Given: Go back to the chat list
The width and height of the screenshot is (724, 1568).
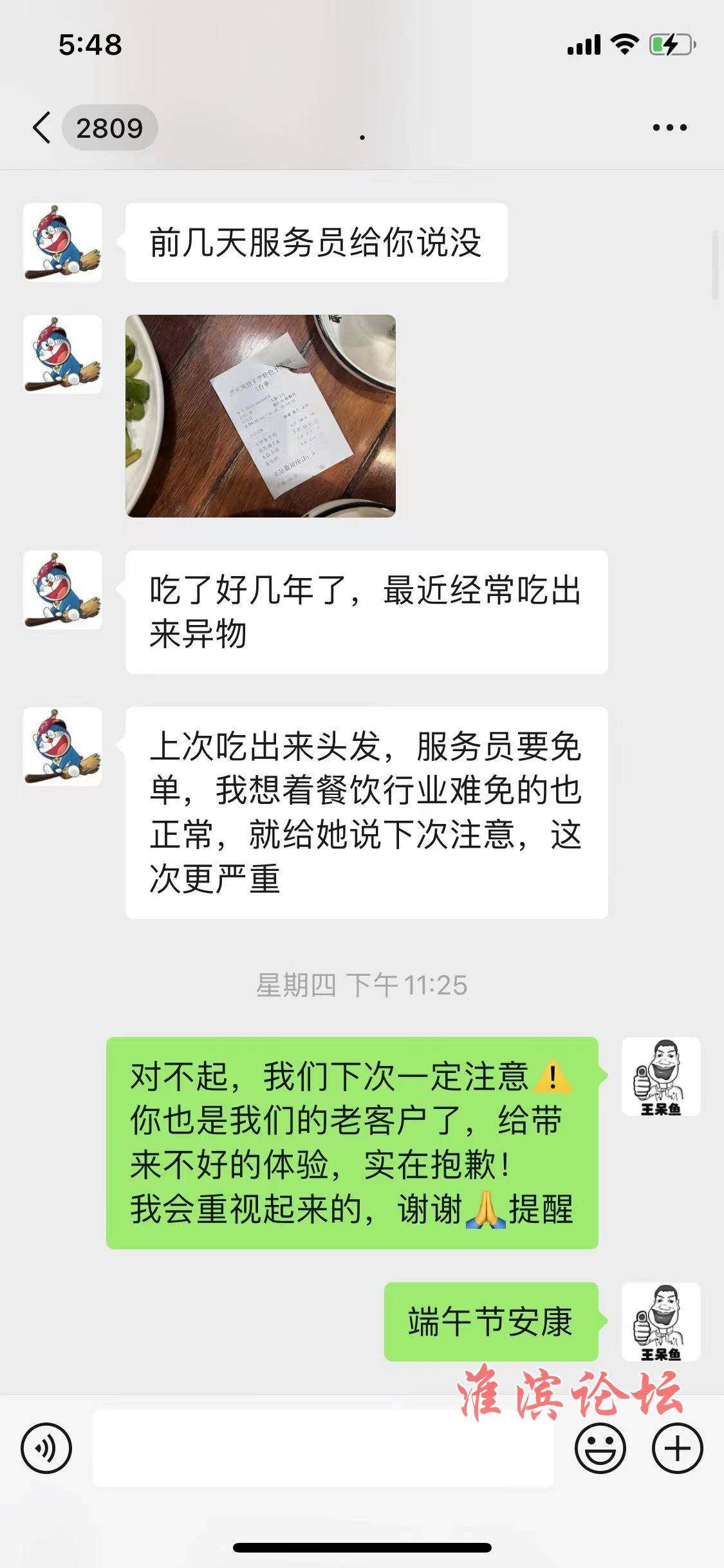Looking at the screenshot, I should 42,127.
